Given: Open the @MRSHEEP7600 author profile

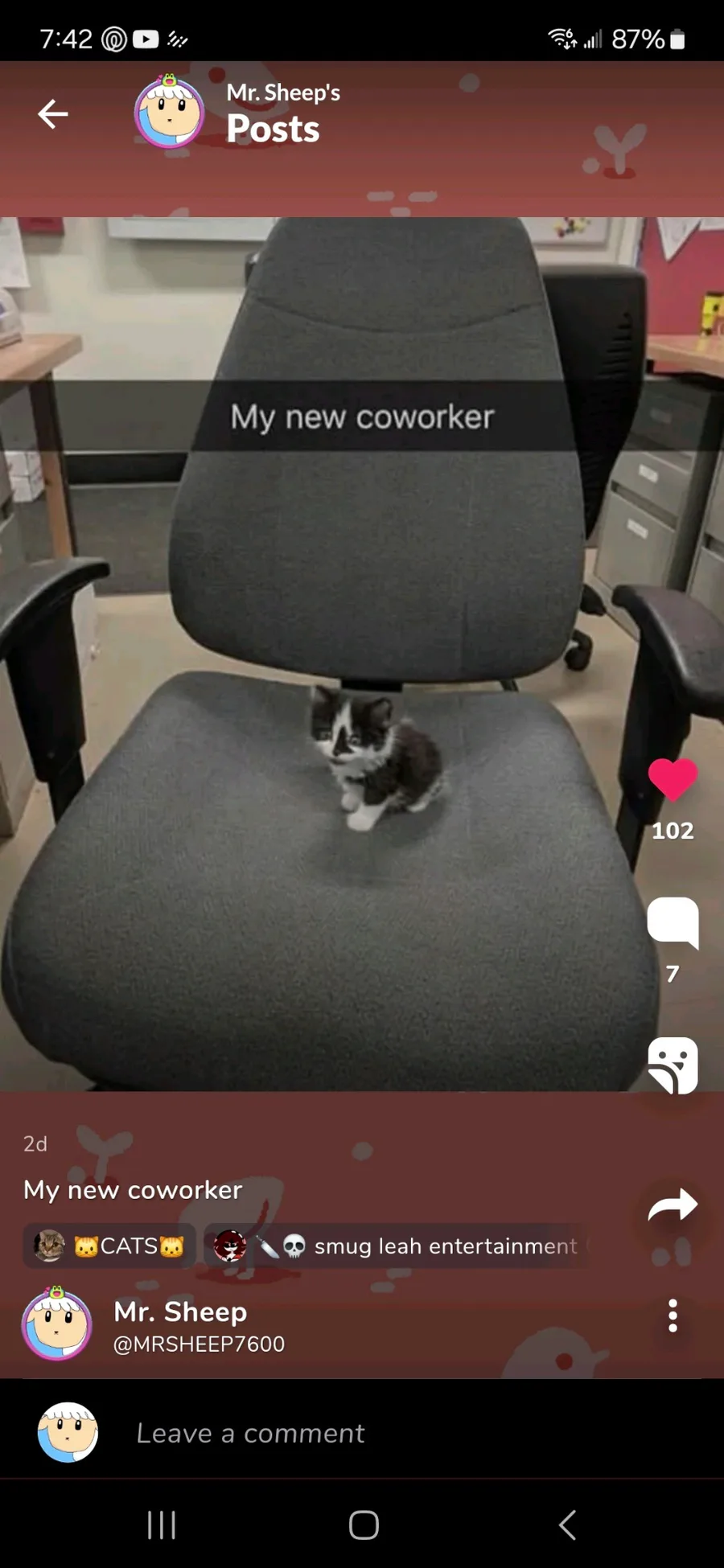Looking at the screenshot, I should point(199,1344).
